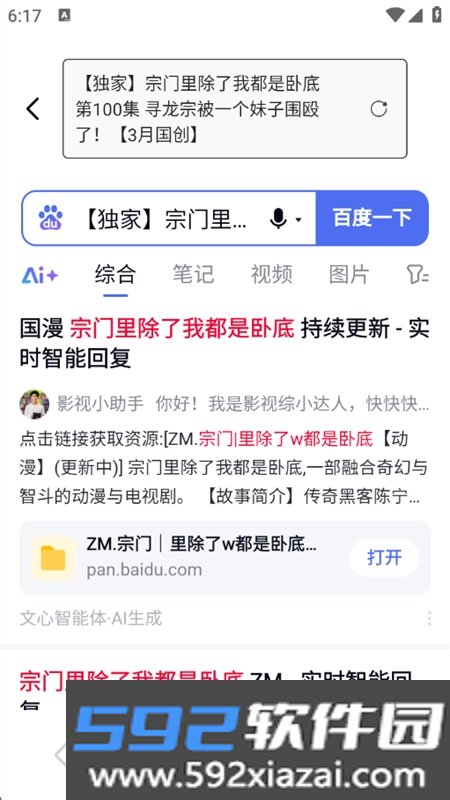This screenshot has height=800, width=450.
Task: Switch to the 图片 tab
Action: point(349,274)
